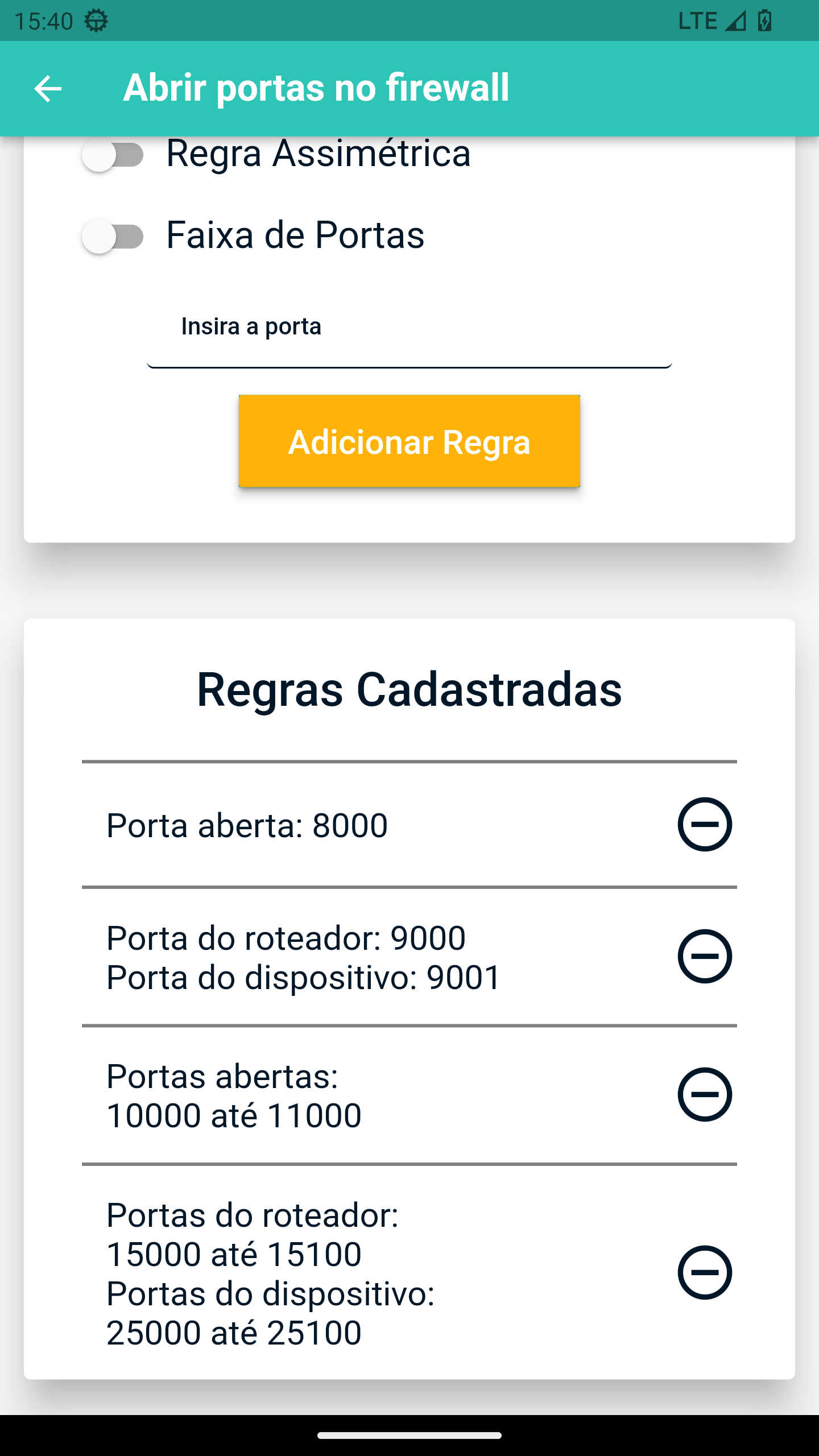Tap the Adicionar Regra button
This screenshot has width=819, height=1456.
pyautogui.click(x=409, y=441)
